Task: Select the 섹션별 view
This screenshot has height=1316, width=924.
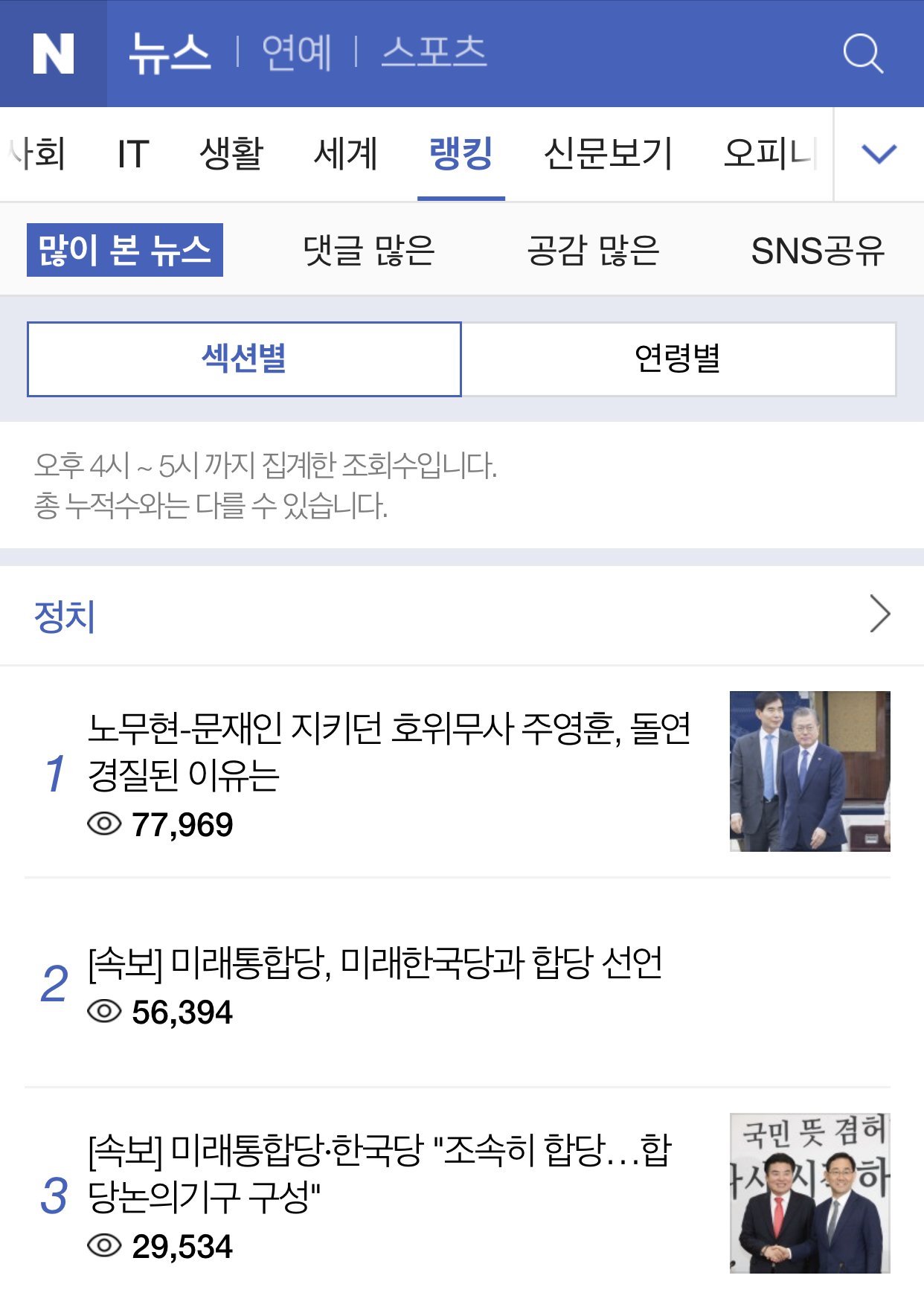Action: click(x=244, y=359)
